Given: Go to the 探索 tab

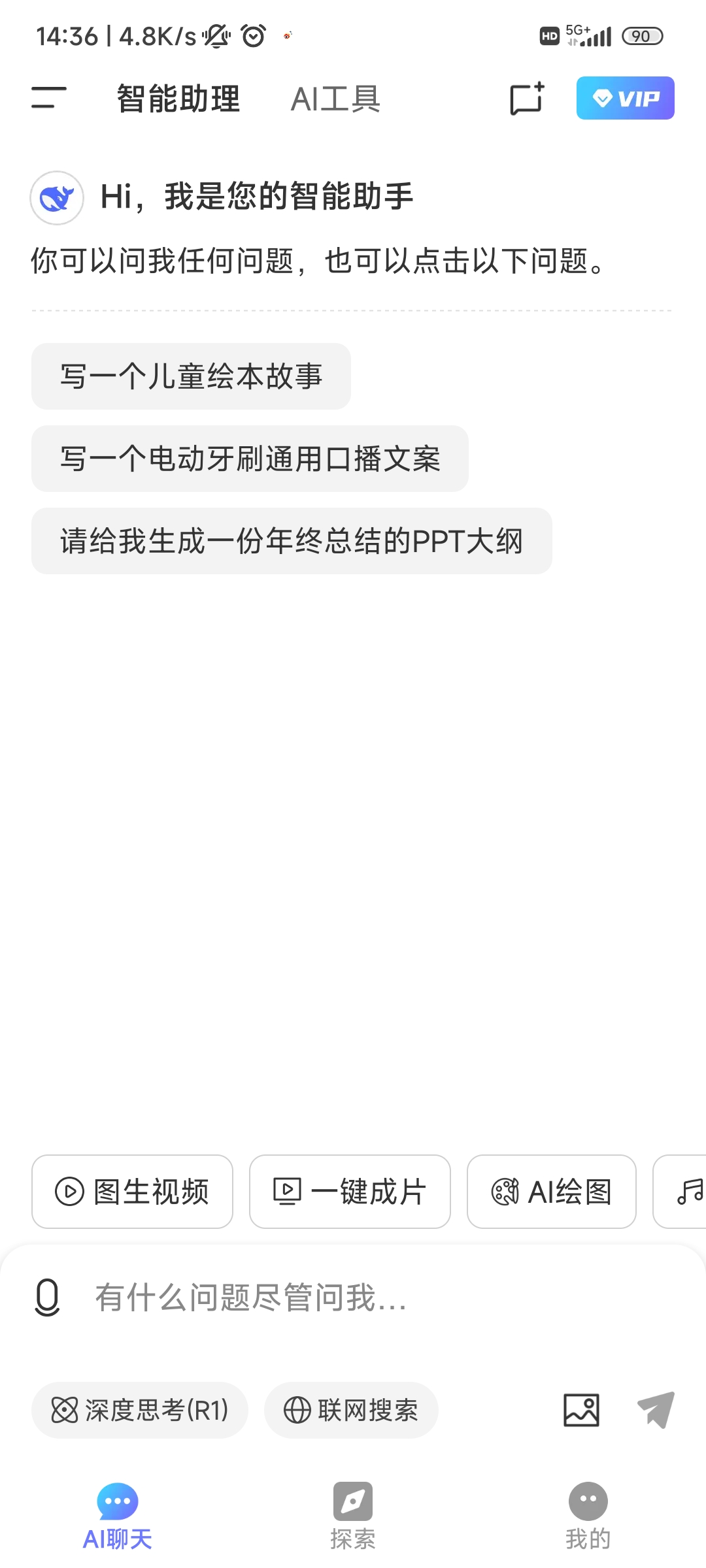Looking at the screenshot, I should click(x=353, y=1516).
